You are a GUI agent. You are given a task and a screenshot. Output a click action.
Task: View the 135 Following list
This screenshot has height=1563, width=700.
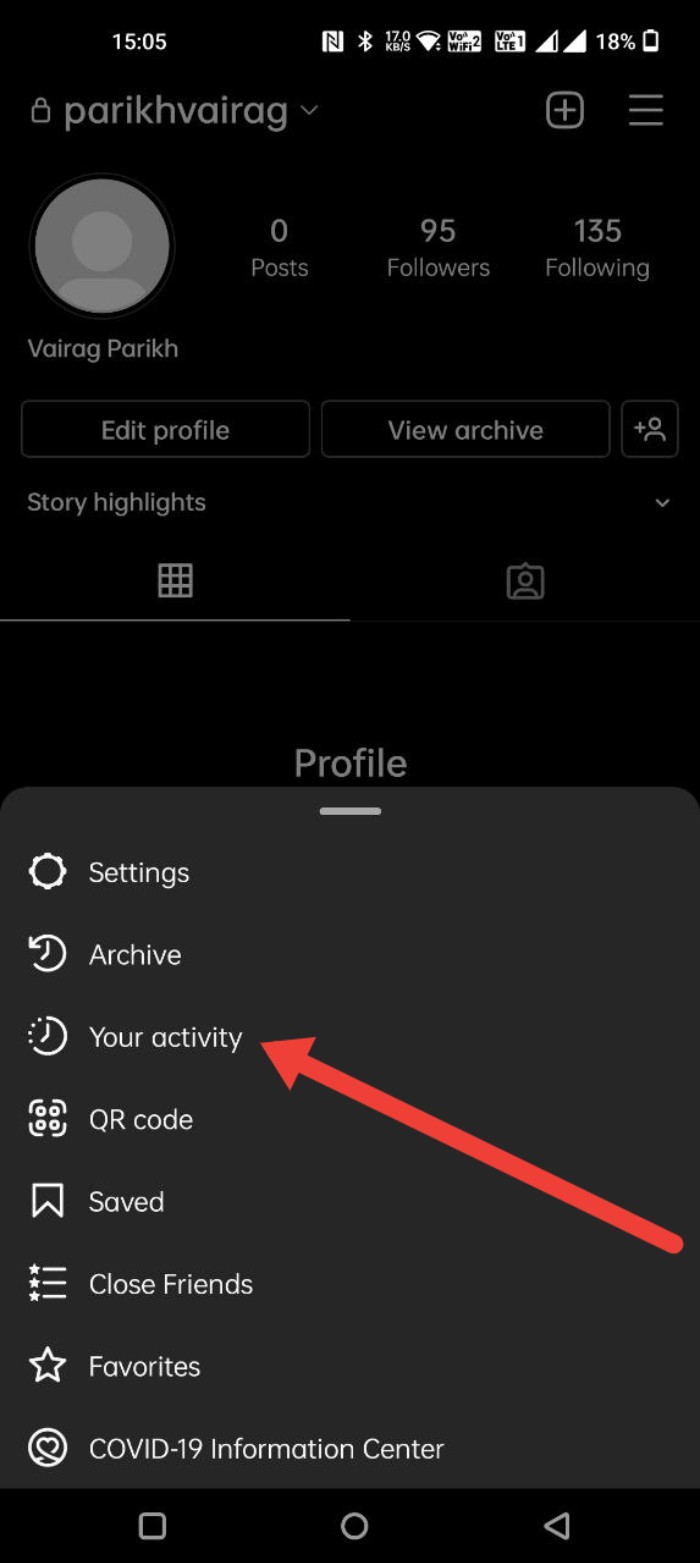(597, 247)
